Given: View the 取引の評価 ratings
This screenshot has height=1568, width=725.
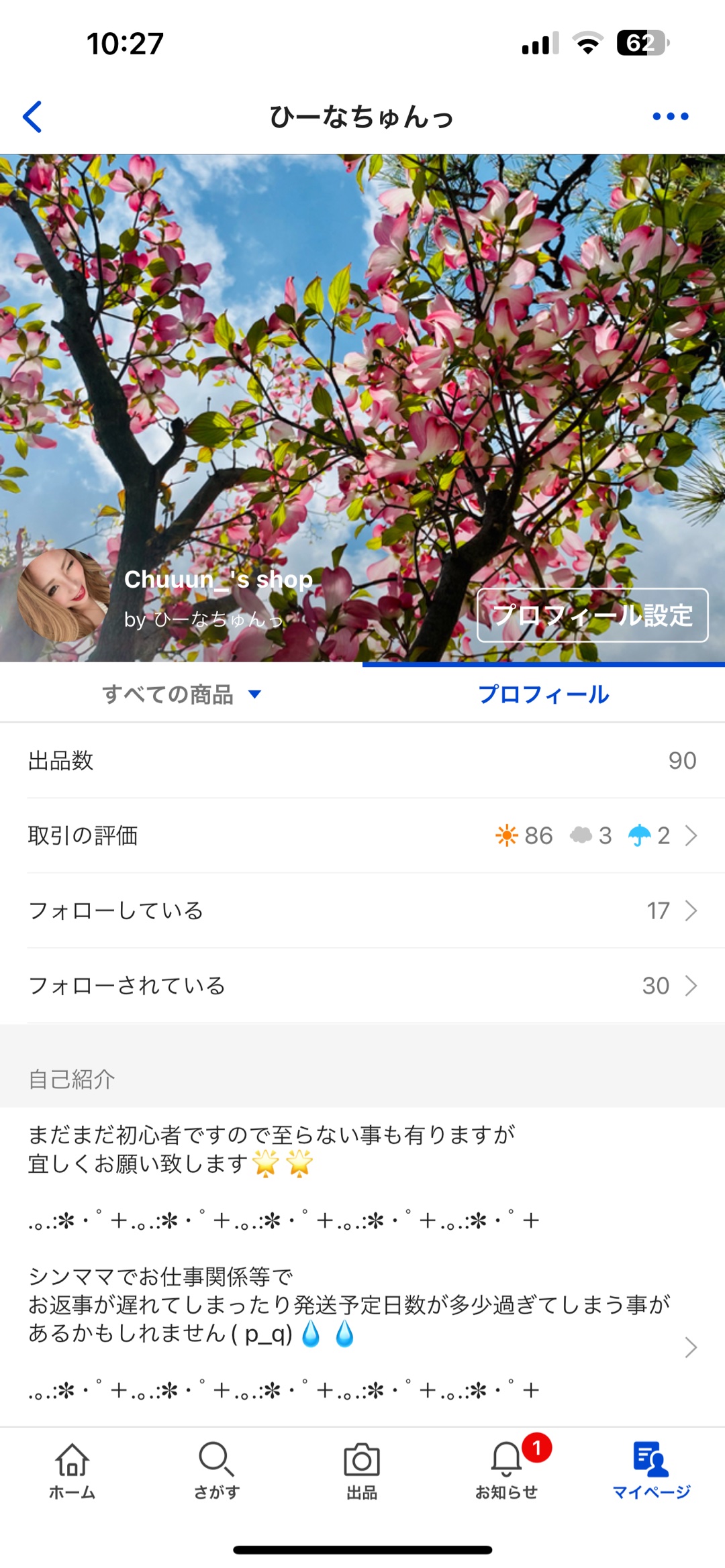Looking at the screenshot, I should pyautogui.click(x=362, y=835).
